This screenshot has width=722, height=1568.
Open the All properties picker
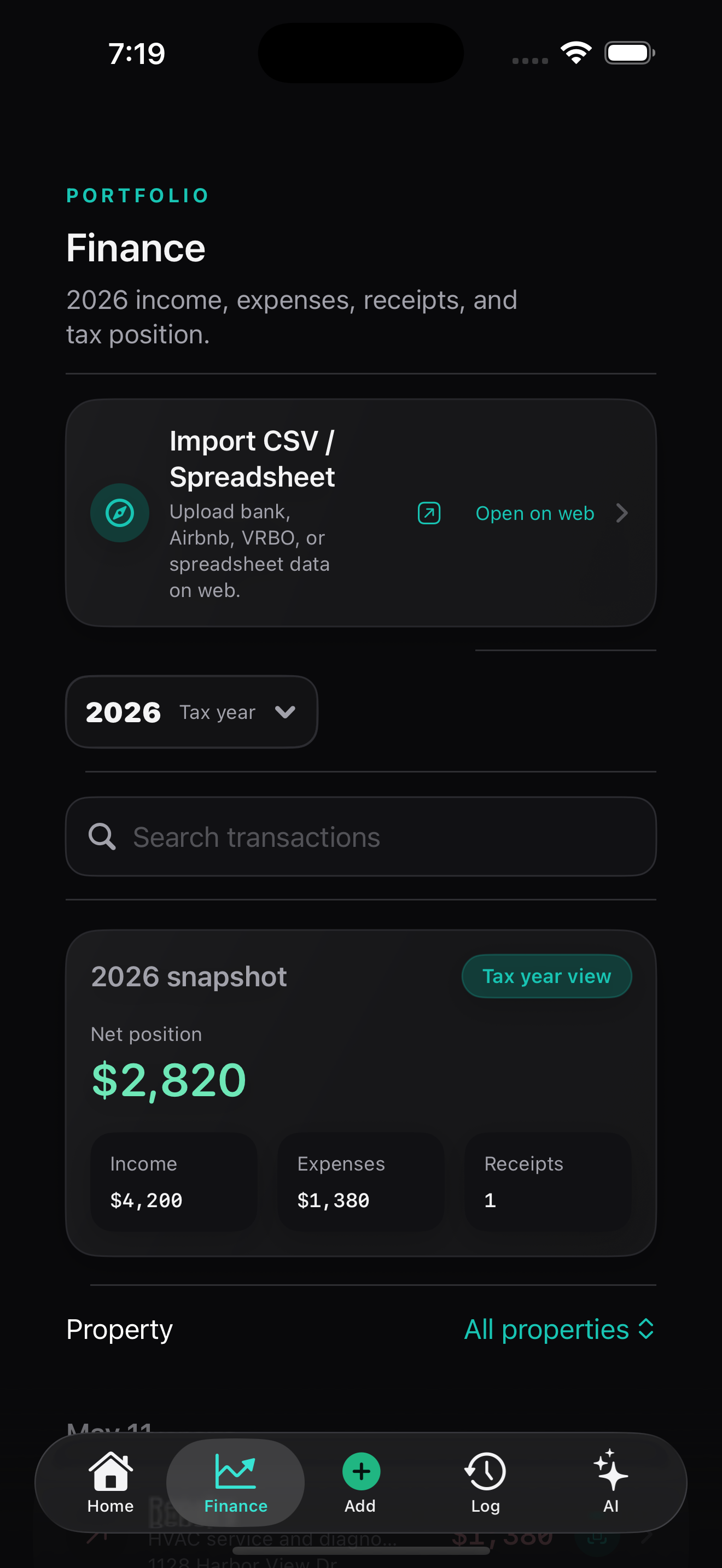(x=559, y=1329)
